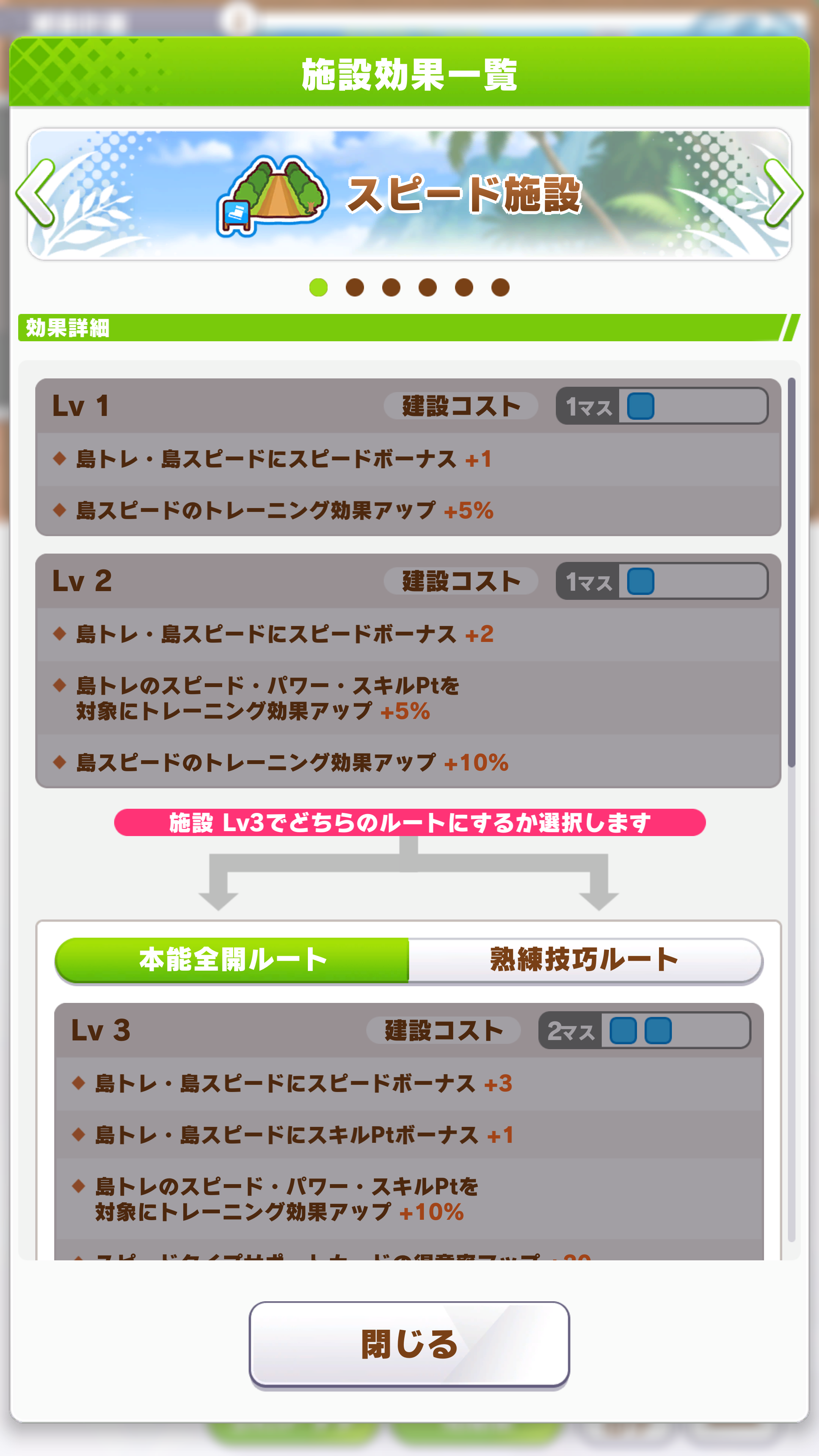Select the 本能全開ルート tab
This screenshot has width=819, height=1456.
tap(232, 960)
